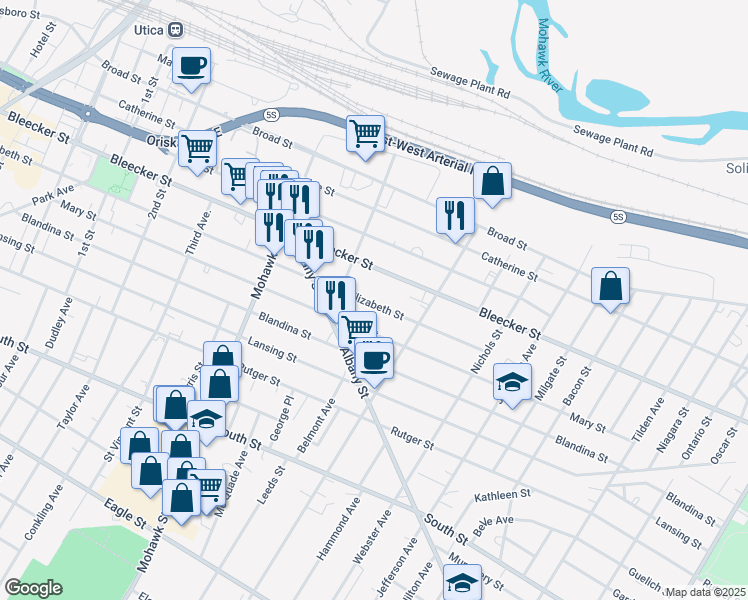Screen dimensions: 748x600
Task: Select the restaurant marker near Catherine St
Action: pyautogui.click(x=455, y=216)
